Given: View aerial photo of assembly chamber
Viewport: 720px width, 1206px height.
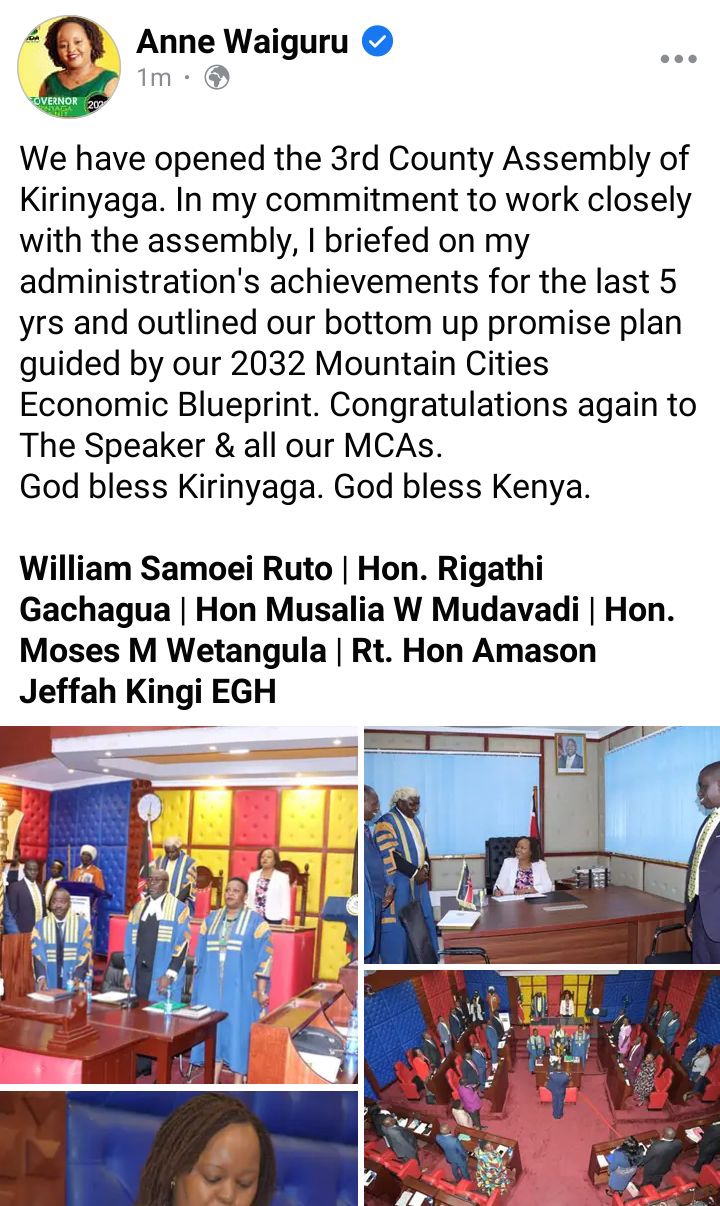Looking at the screenshot, I should [542, 1088].
